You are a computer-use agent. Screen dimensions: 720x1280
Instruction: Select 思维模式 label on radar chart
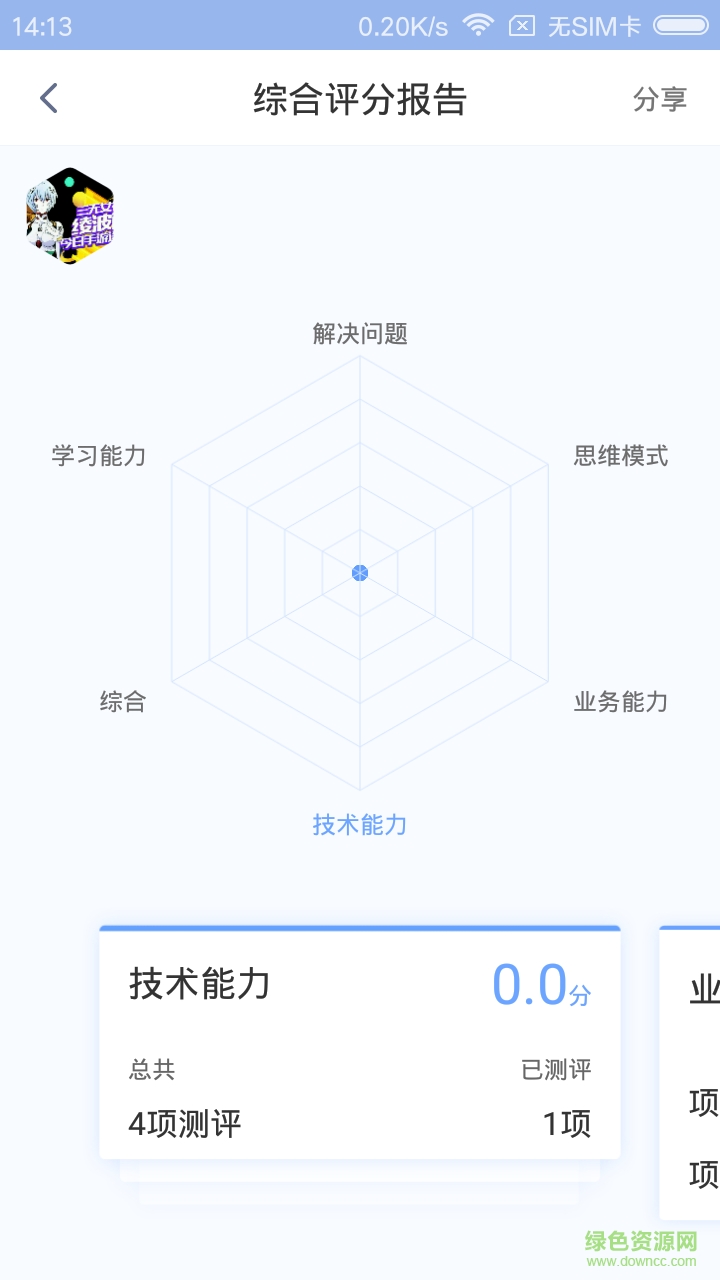[620, 456]
